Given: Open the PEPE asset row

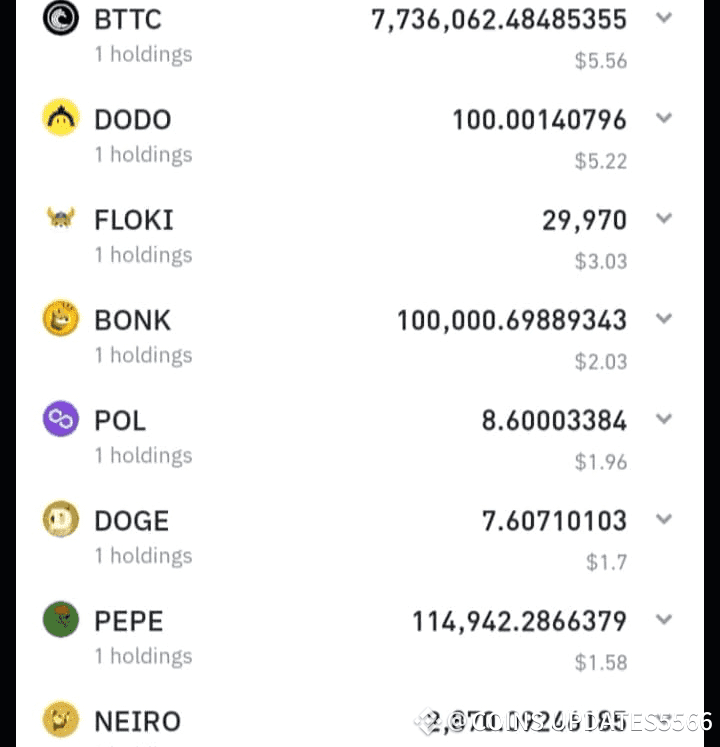Looking at the screenshot, I should [360, 639].
